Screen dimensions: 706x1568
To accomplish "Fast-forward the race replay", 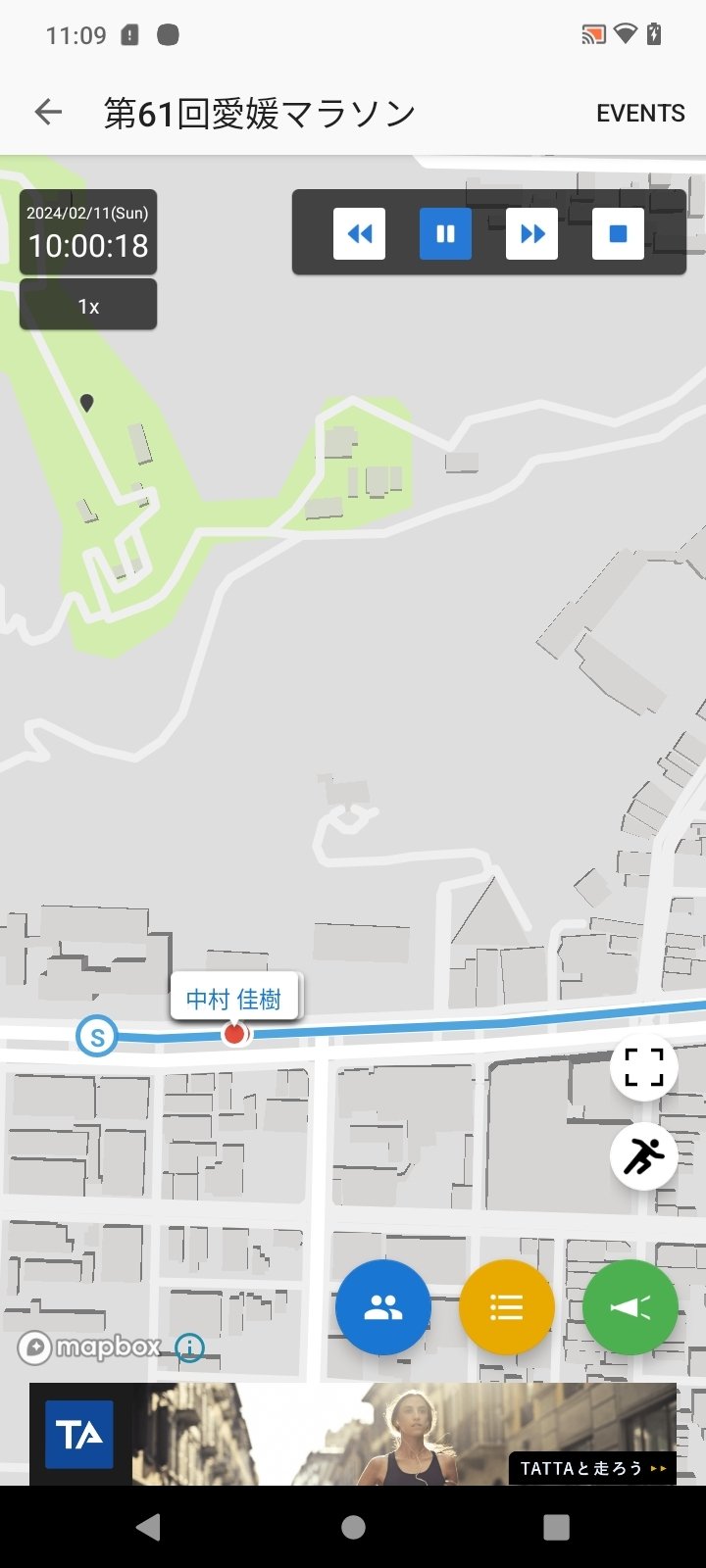I will (531, 234).
